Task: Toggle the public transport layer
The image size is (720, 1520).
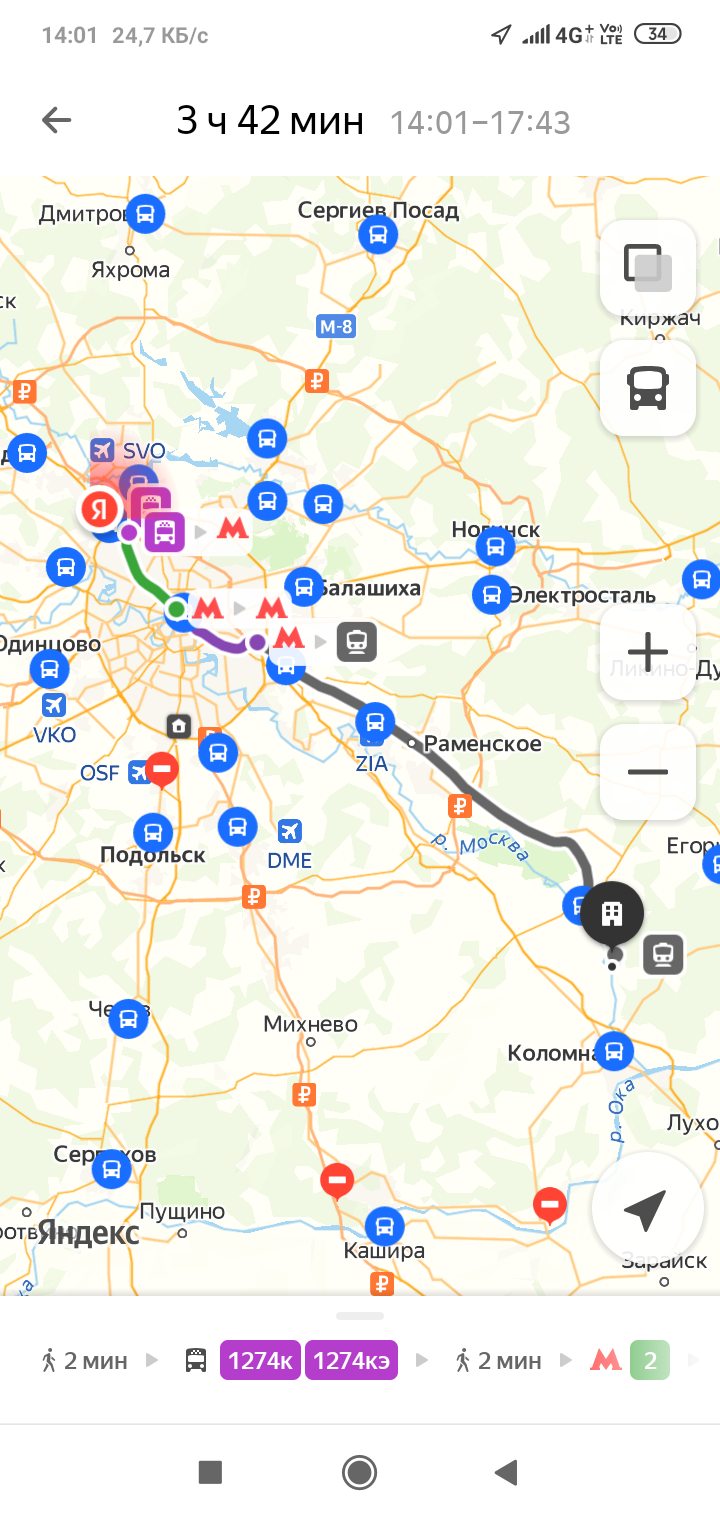Action: click(x=647, y=388)
